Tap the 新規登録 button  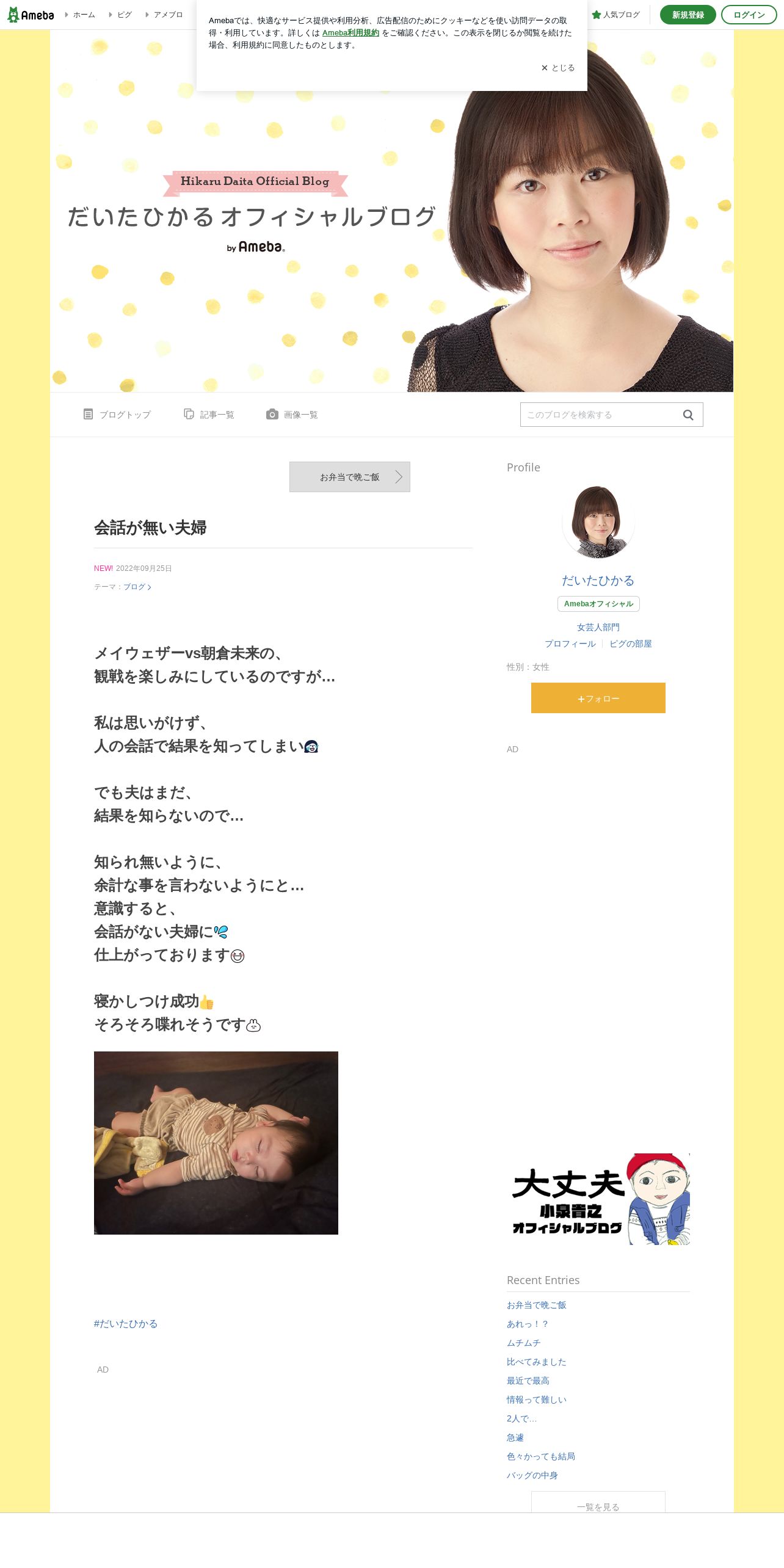(688, 15)
